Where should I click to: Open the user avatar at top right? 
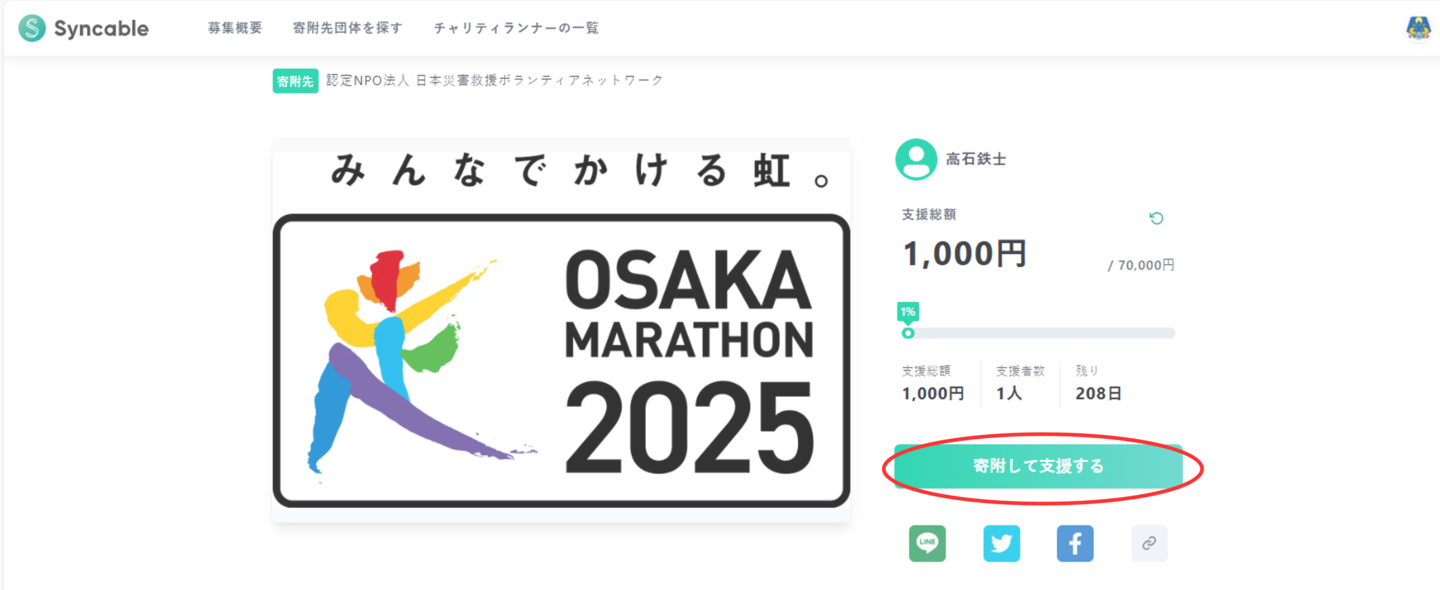coord(1418,28)
